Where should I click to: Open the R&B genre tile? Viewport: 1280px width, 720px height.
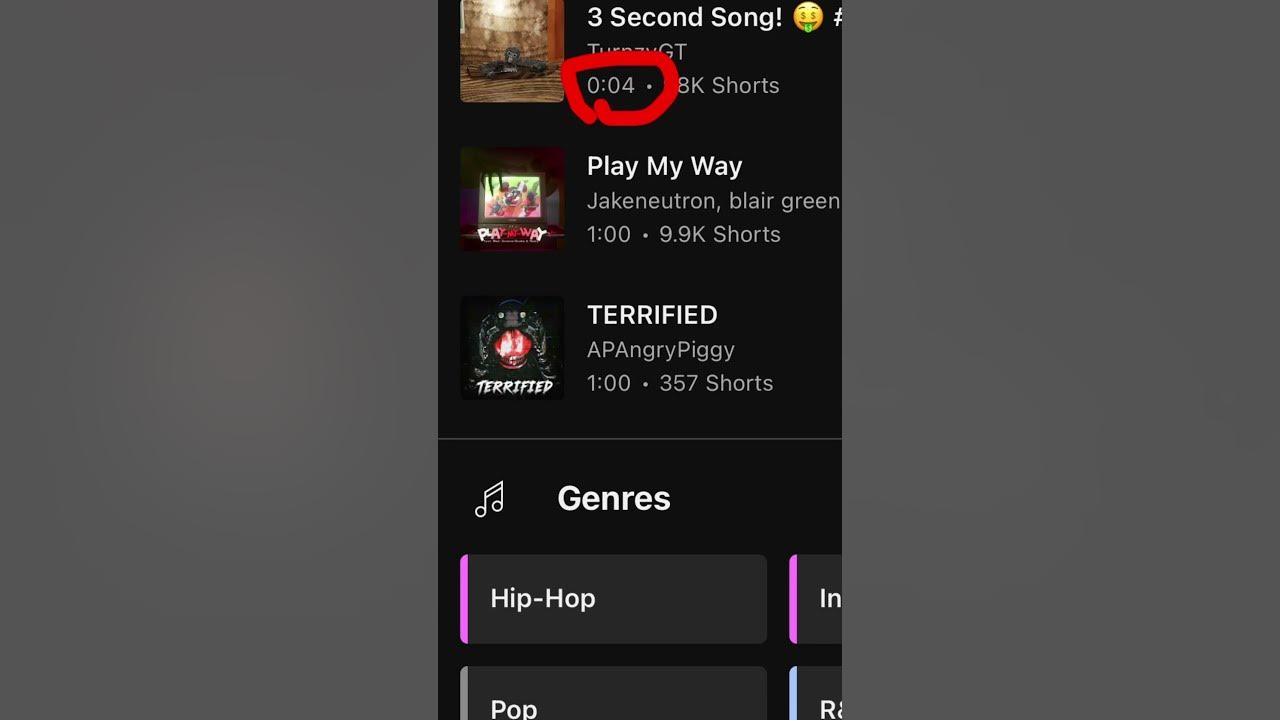[x=818, y=702]
